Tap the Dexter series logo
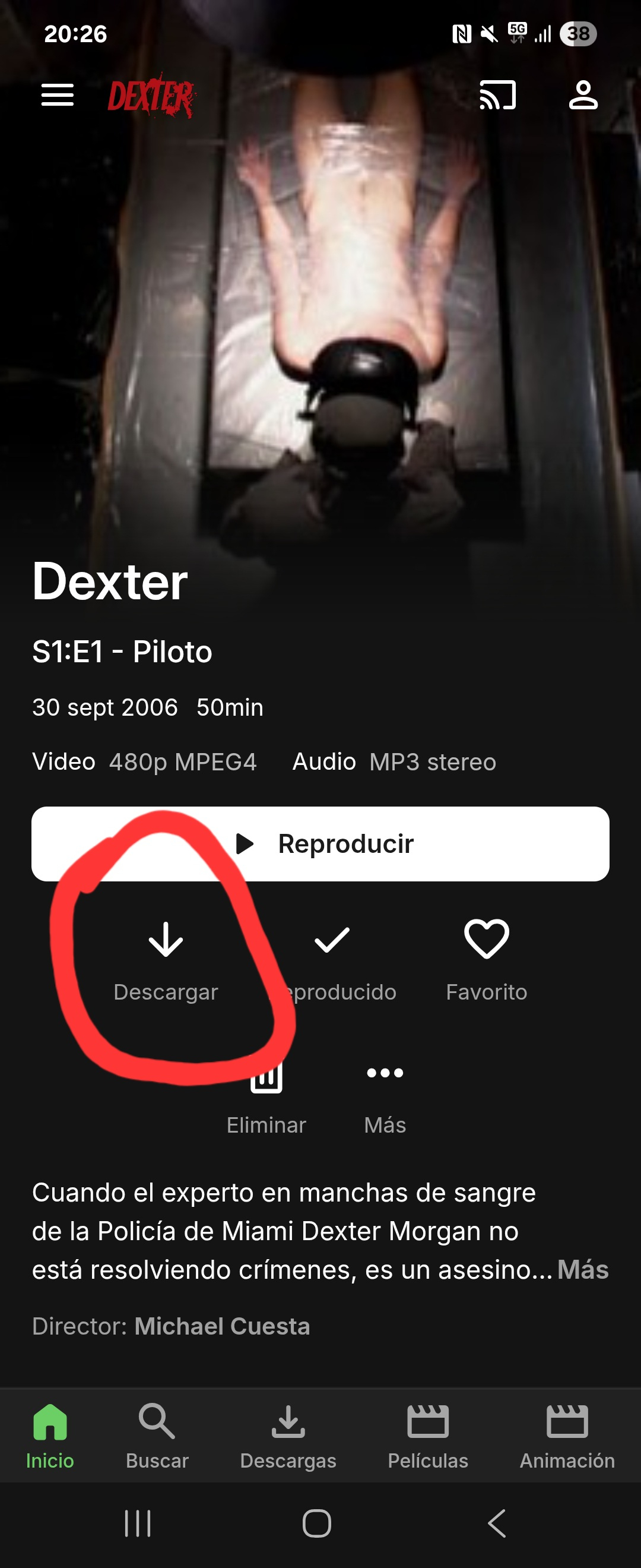Image resolution: width=641 pixels, height=1568 pixels. pos(151,96)
